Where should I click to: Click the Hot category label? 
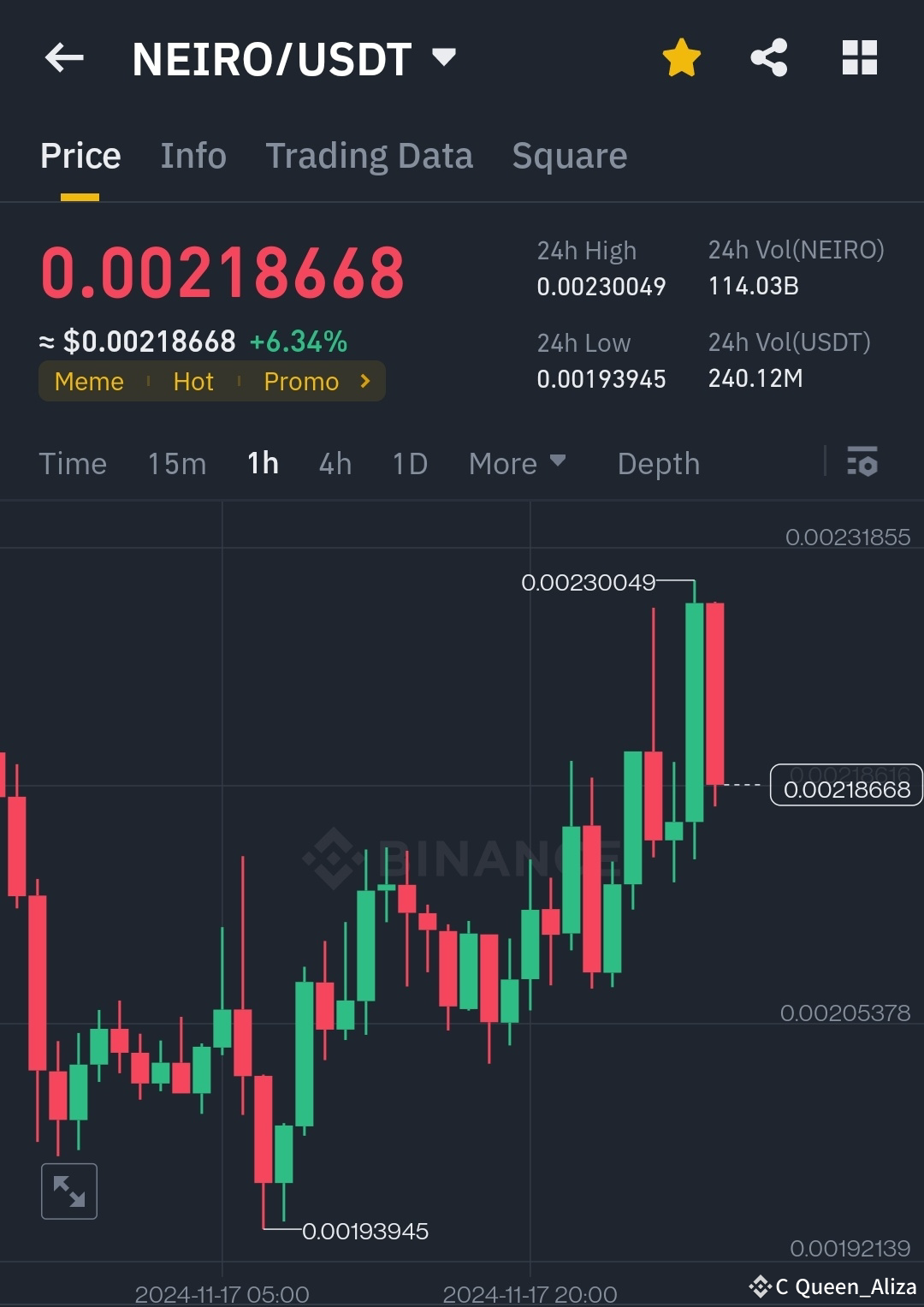(x=192, y=381)
